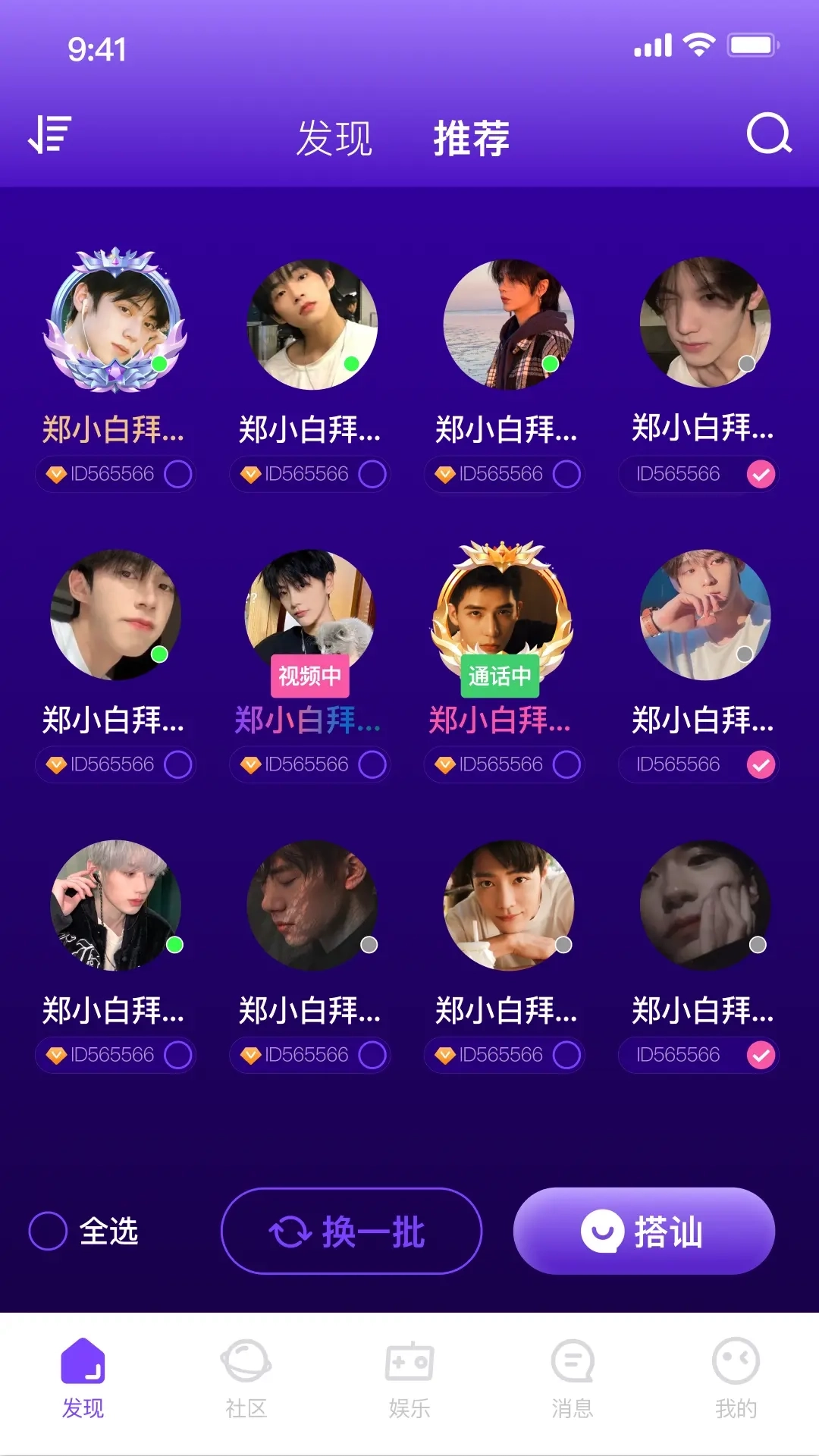Screen dimensions: 819x1456
Task: Open the search magnifier icon
Action: (769, 135)
